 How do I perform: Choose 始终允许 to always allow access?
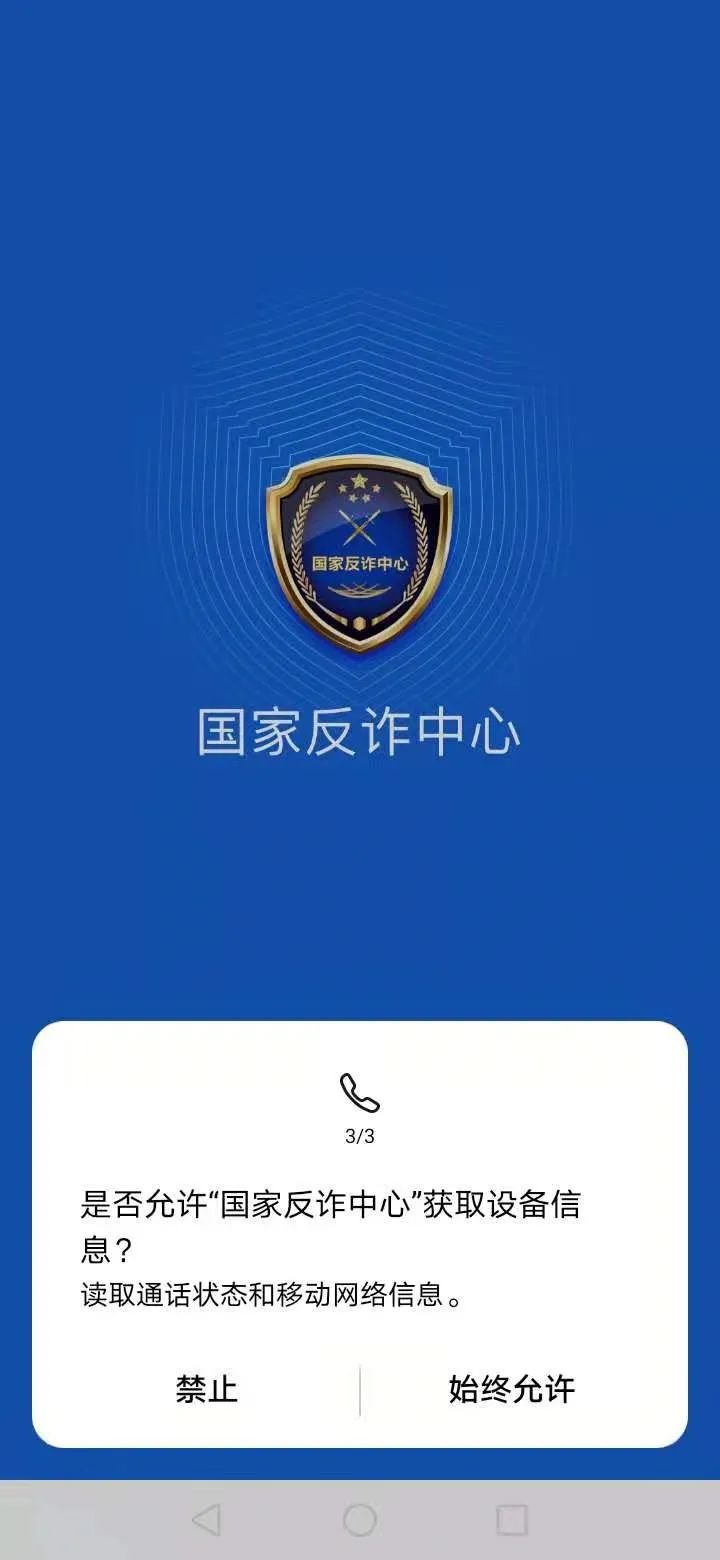pyautogui.click(x=512, y=1389)
